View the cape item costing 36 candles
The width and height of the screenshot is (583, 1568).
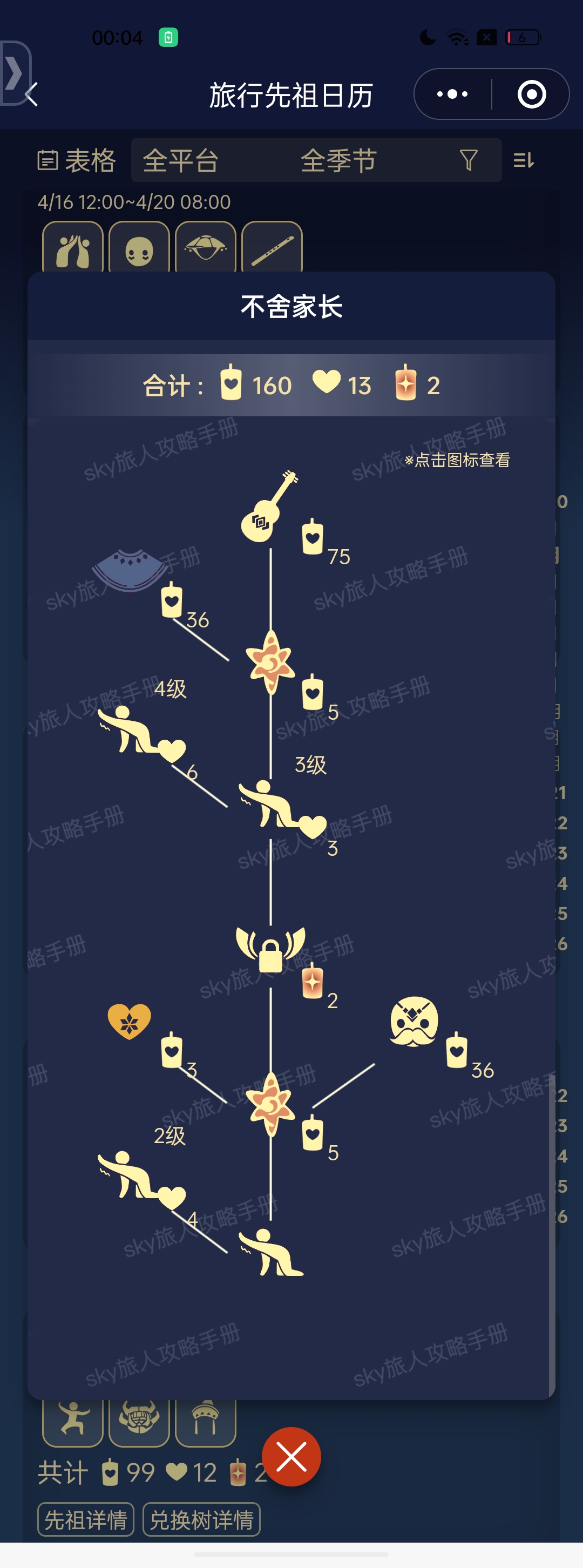tap(129, 570)
